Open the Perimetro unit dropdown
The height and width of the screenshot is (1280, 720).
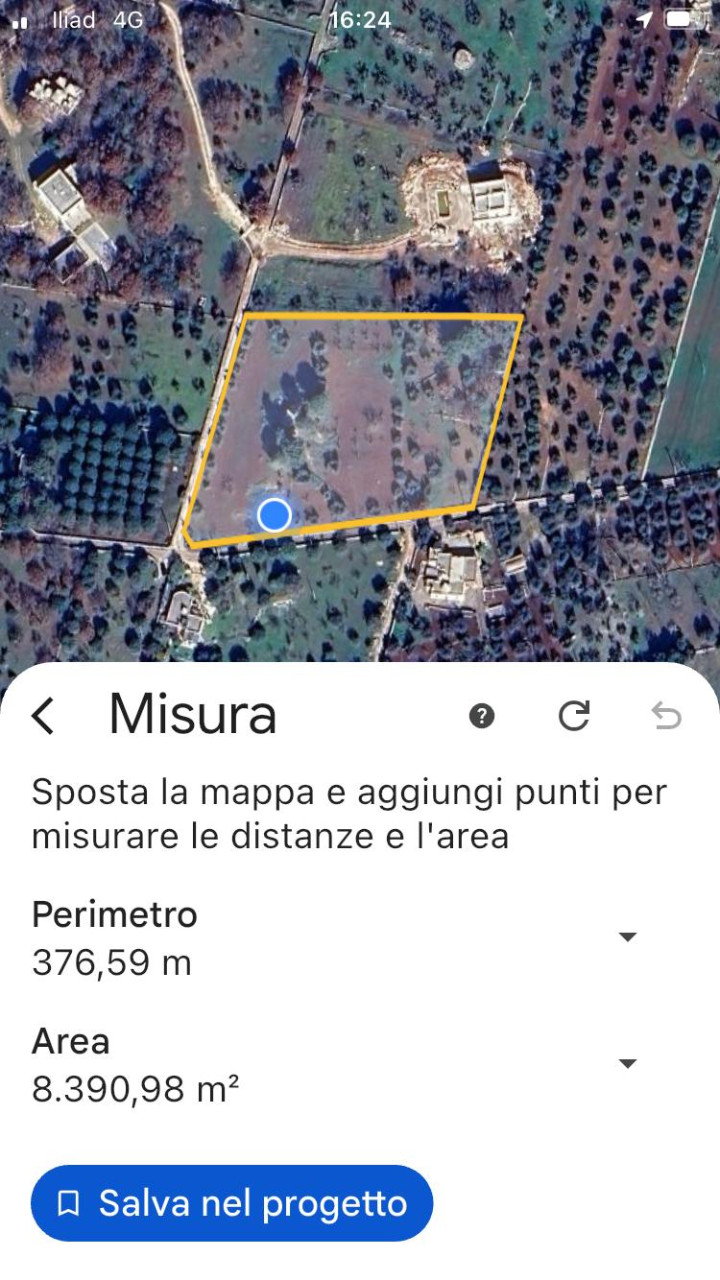click(627, 937)
